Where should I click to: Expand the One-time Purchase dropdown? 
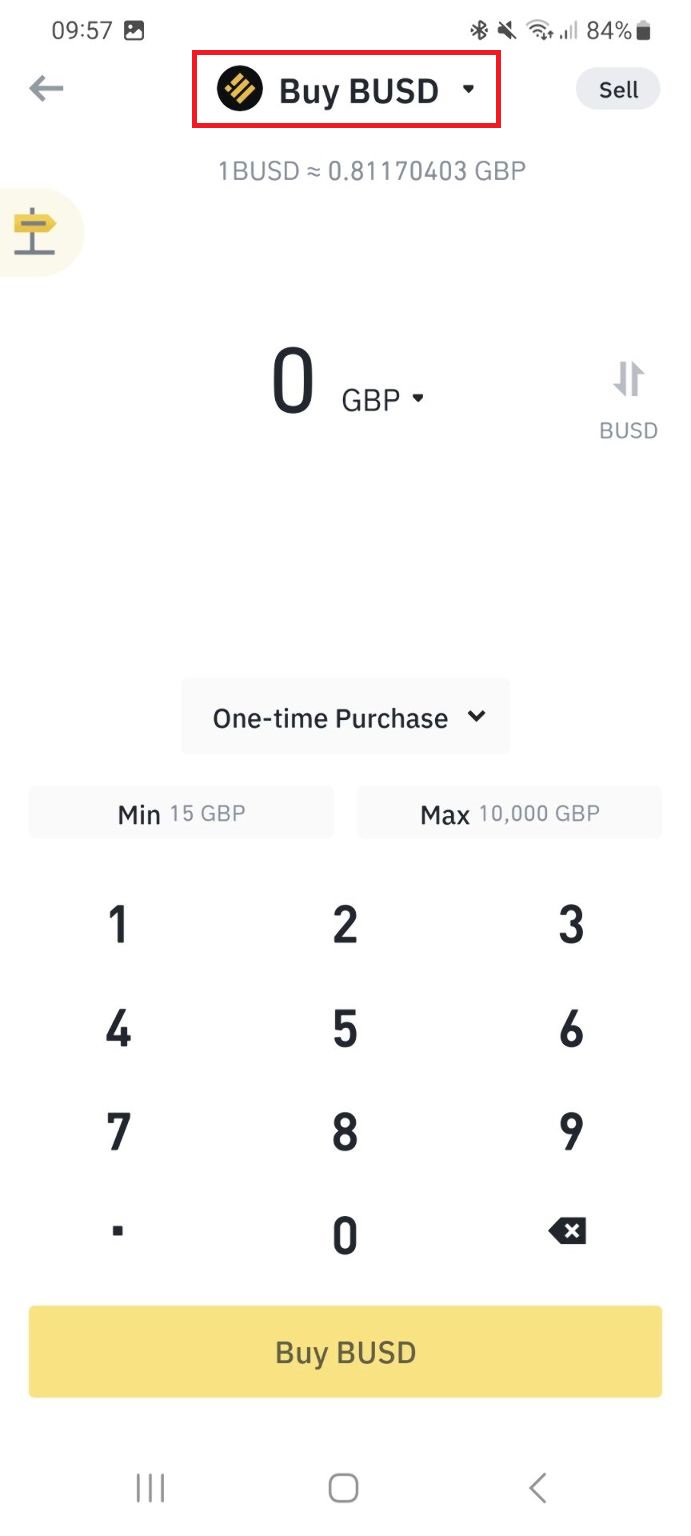coord(346,717)
